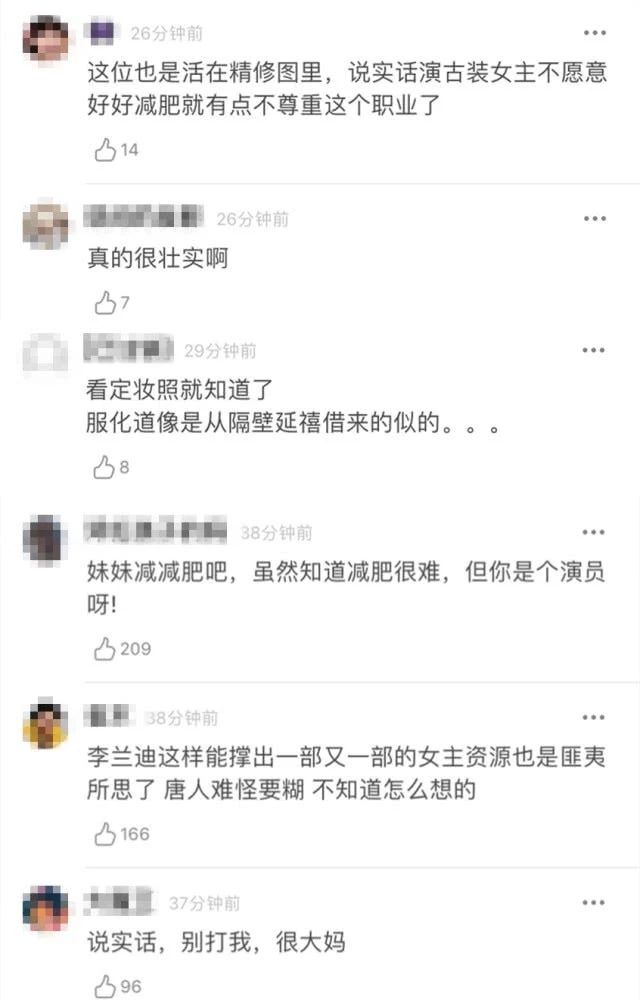Screen dimensions: 640x1000
Task: Open more options for 妹妹减减肥吧 comment
Action: pyautogui.click(x=595, y=533)
